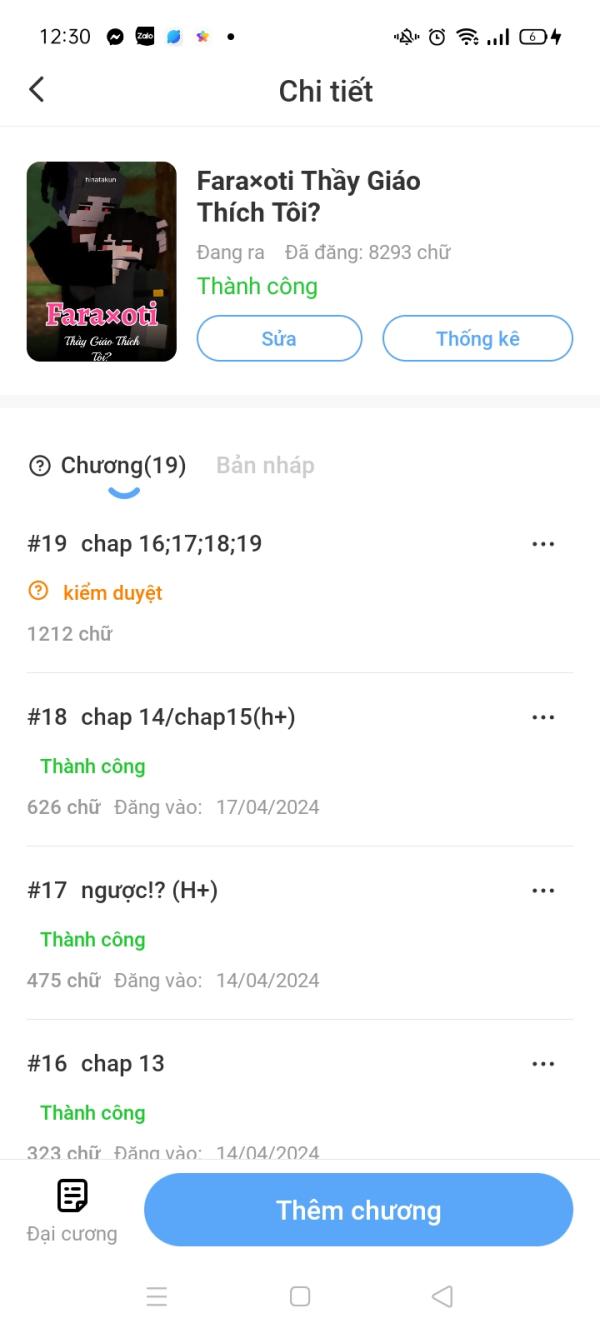Open more options for chapter #18
This screenshot has height=1333, width=600.
click(x=543, y=717)
